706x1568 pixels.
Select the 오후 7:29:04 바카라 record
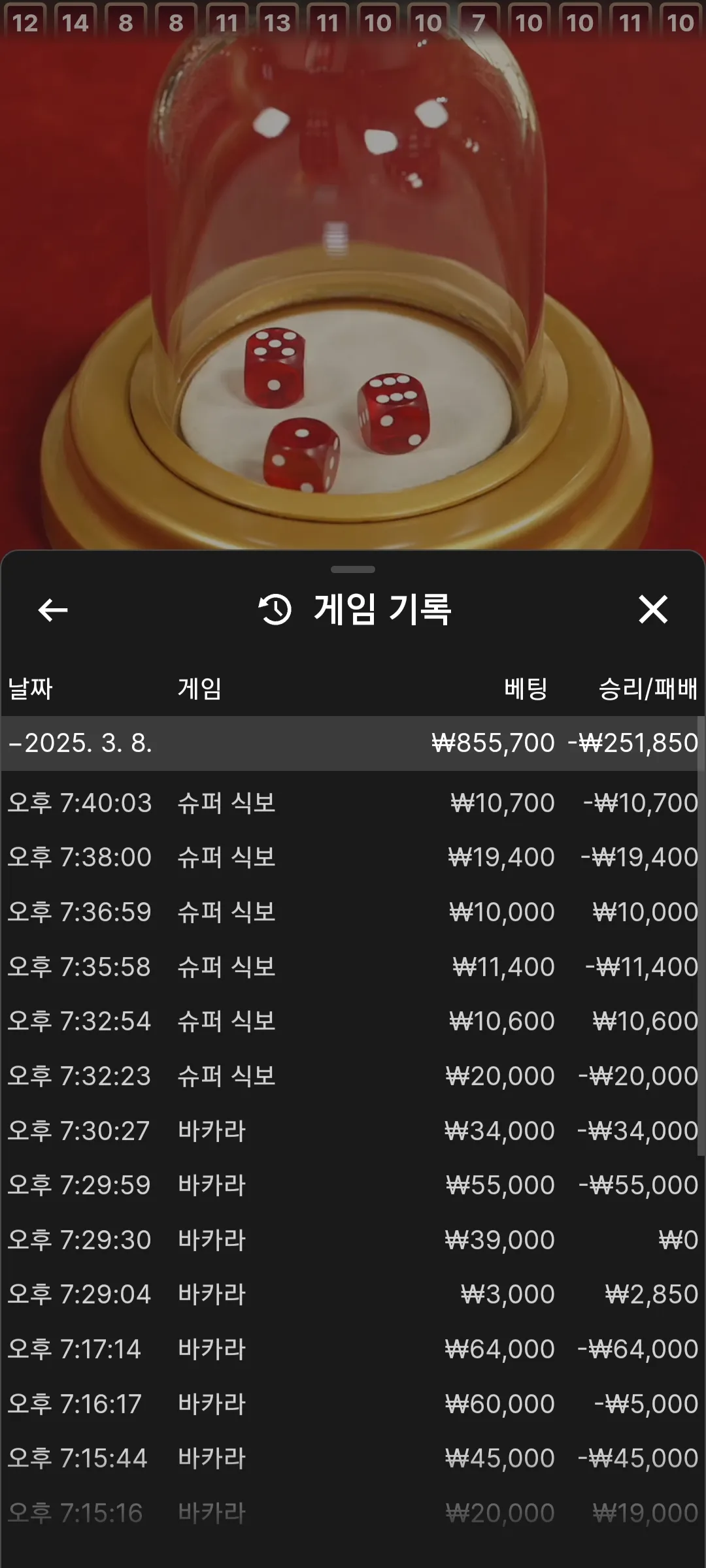point(352,1294)
